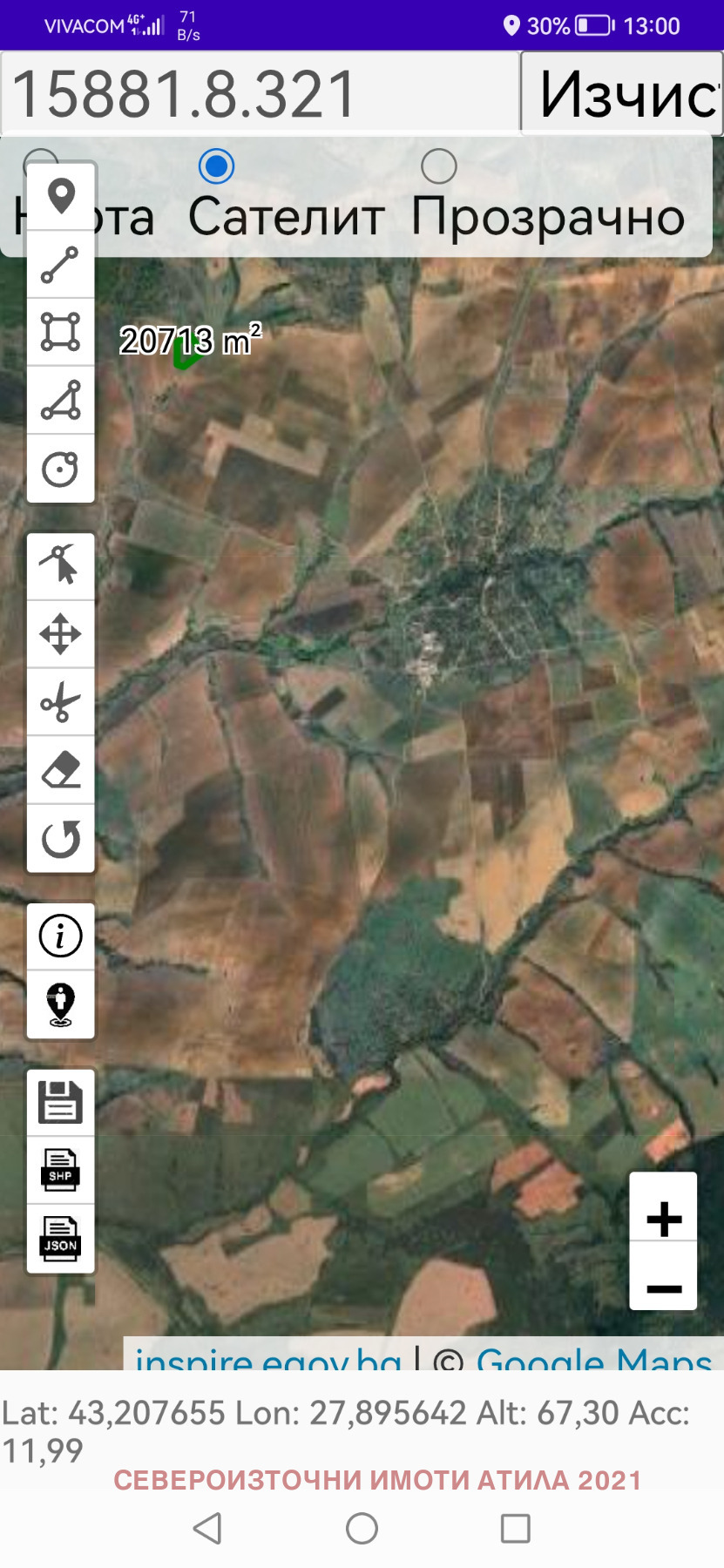Pick the draw circle tool
724x1568 pixels.
61,469
